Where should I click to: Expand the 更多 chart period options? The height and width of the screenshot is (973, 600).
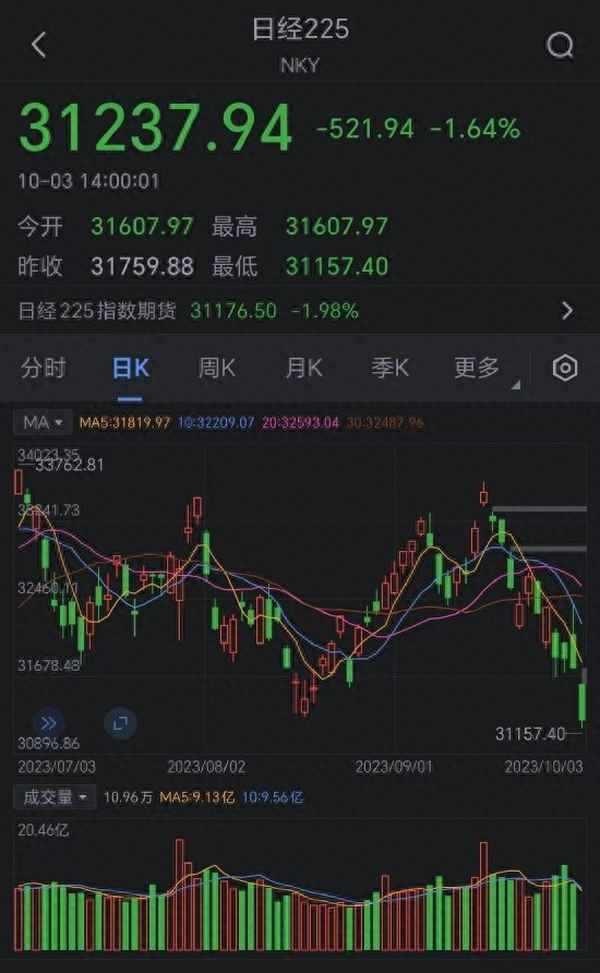click(477, 368)
